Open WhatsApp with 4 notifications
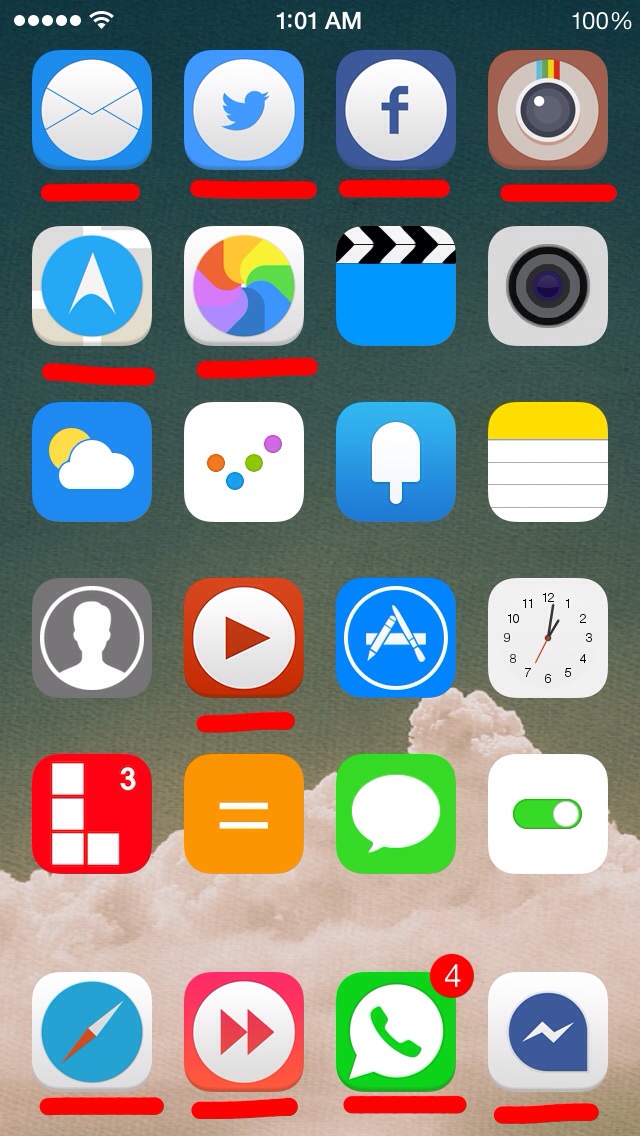This screenshot has height=1136, width=640. pos(396,1032)
